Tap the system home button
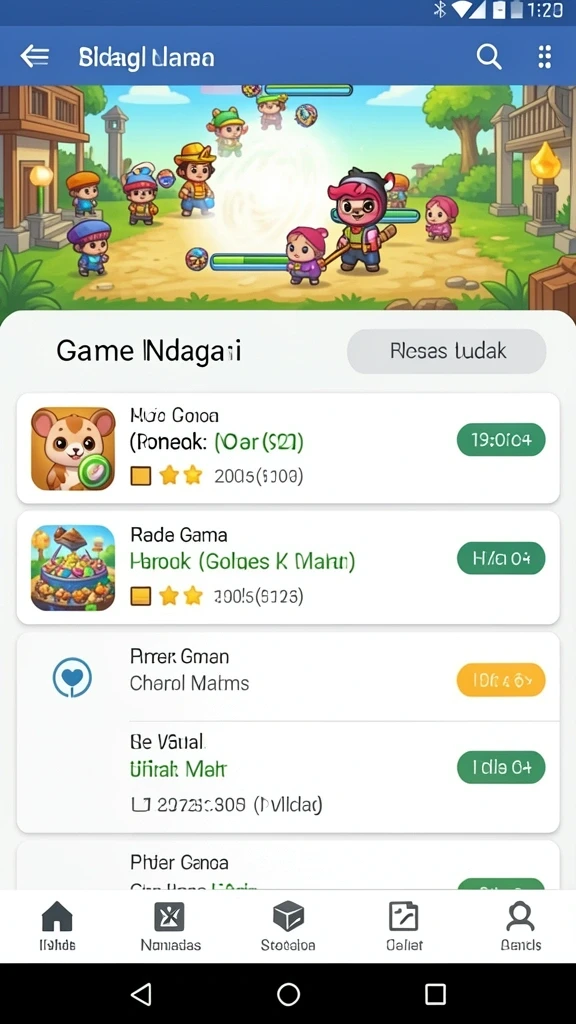This screenshot has height=1024, width=576. click(288, 994)
